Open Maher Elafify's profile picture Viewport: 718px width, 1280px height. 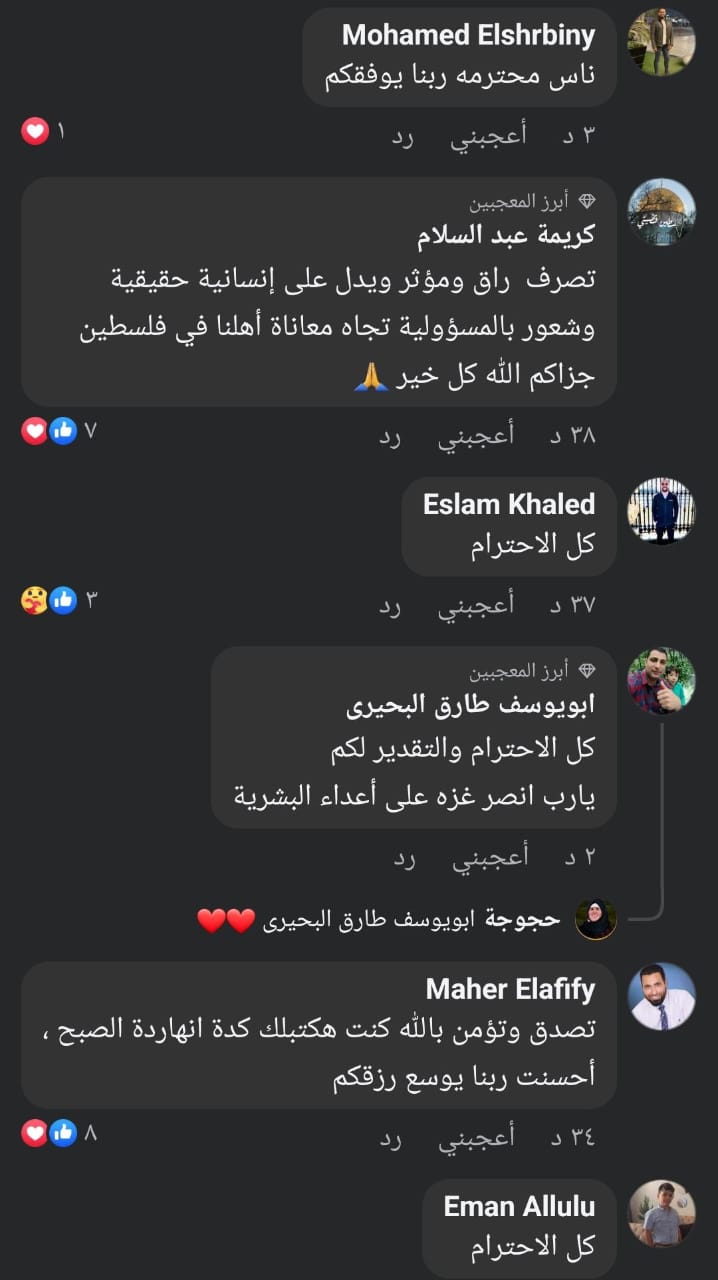point(661,996)
